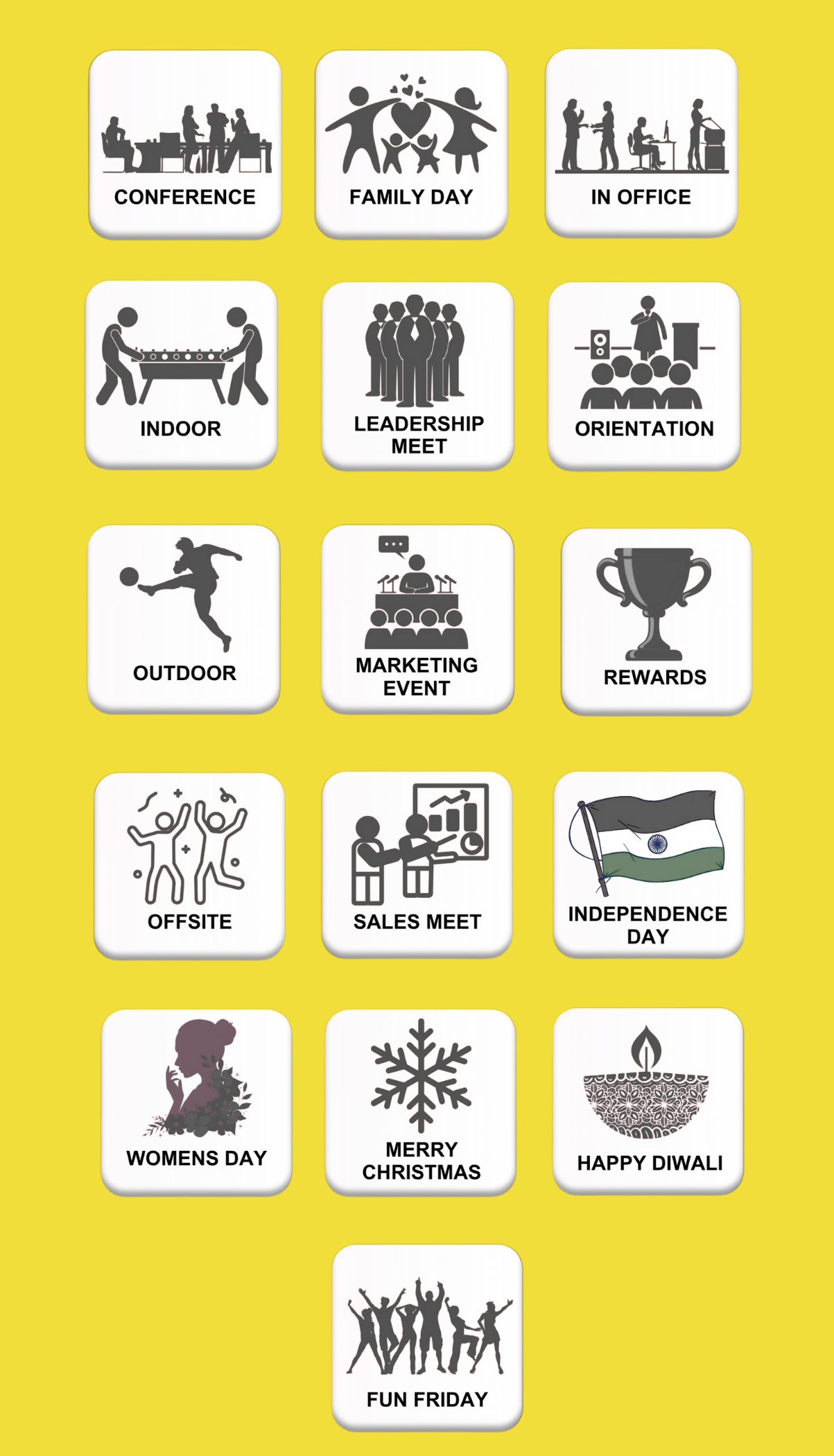Choose the In Office category
Viewport: 834px width, 1456px height.
click(x=641, y=142)
